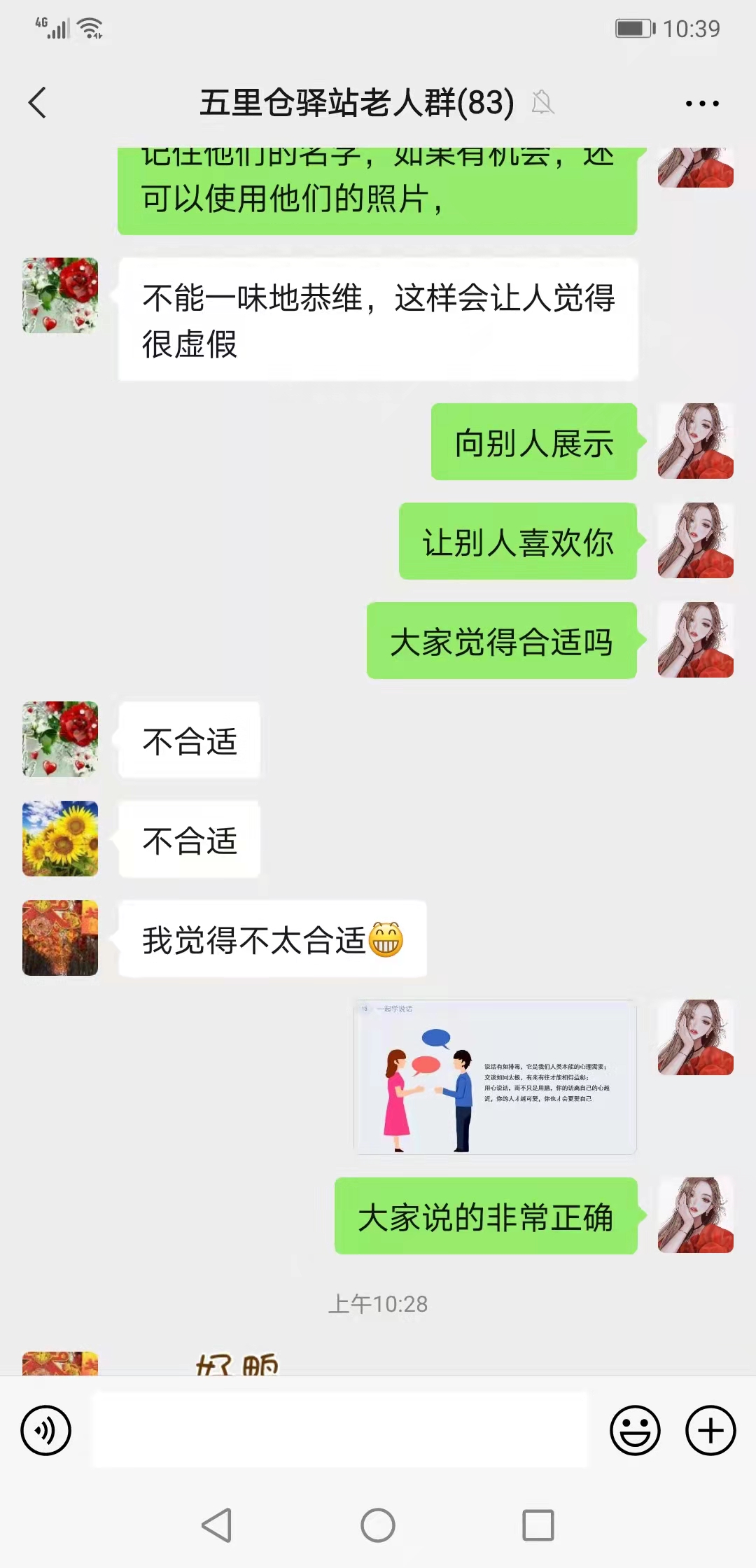
Task: Tap the system home button
Action: click(x=378, y=1525)
